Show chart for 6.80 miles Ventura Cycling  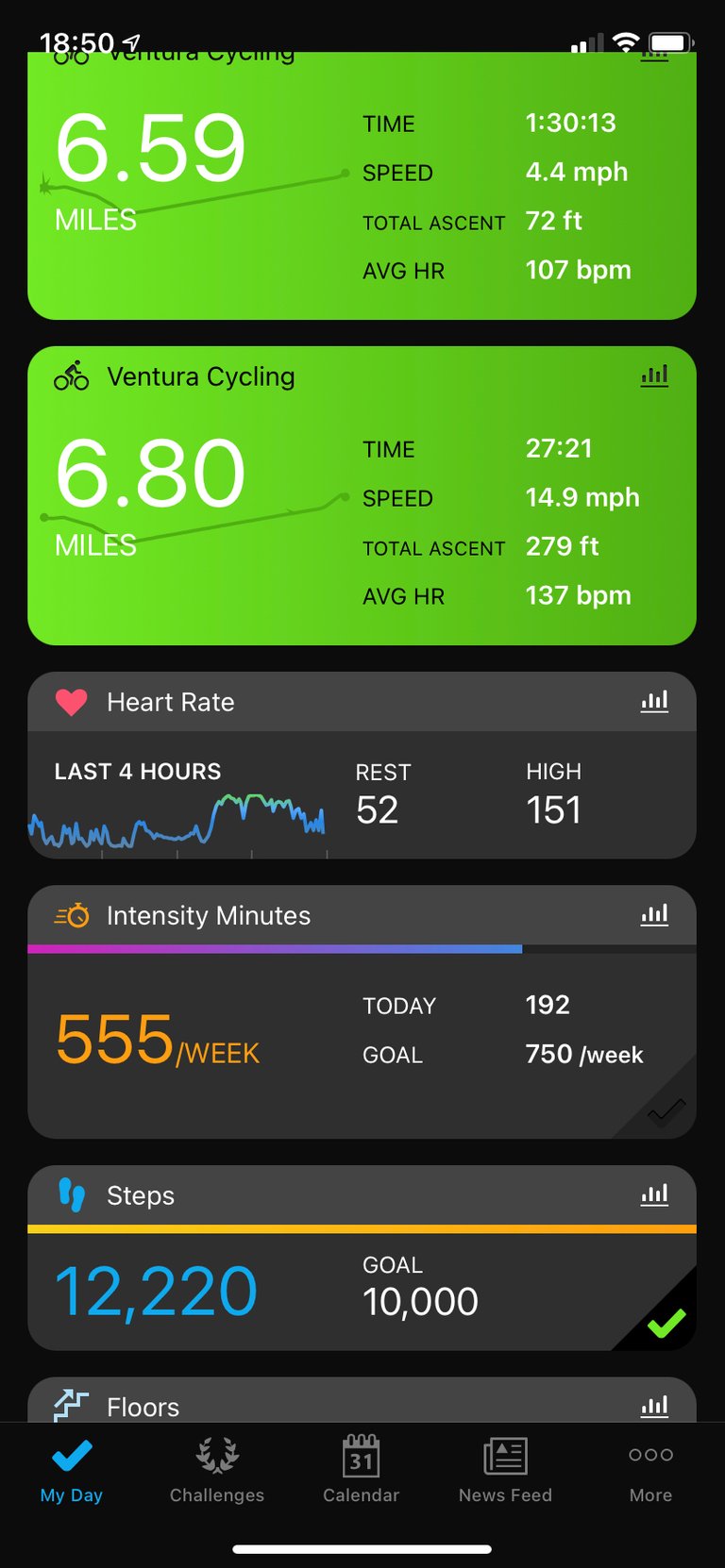click(654, 375)
